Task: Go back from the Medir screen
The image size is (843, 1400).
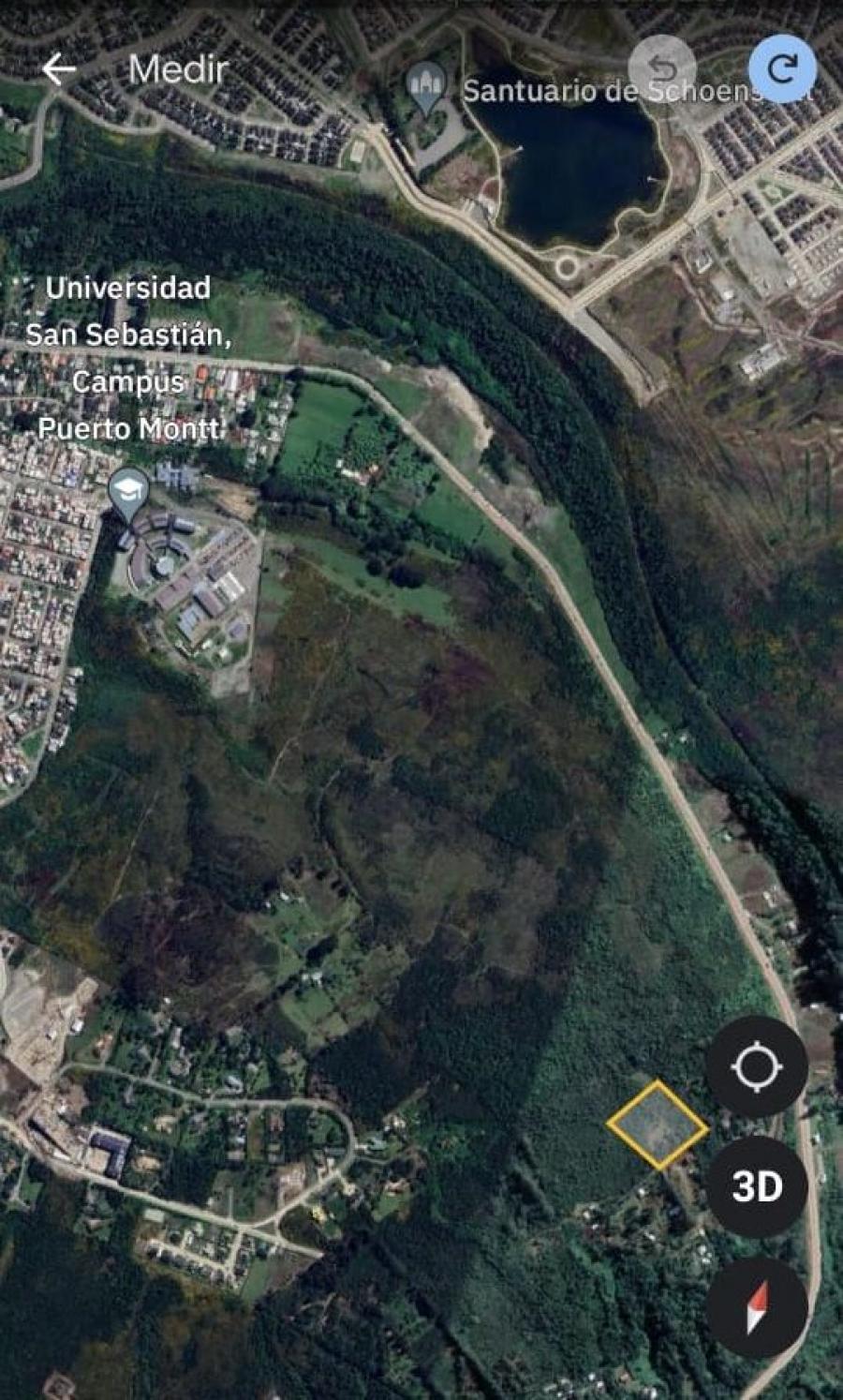Action: [59, 69]
